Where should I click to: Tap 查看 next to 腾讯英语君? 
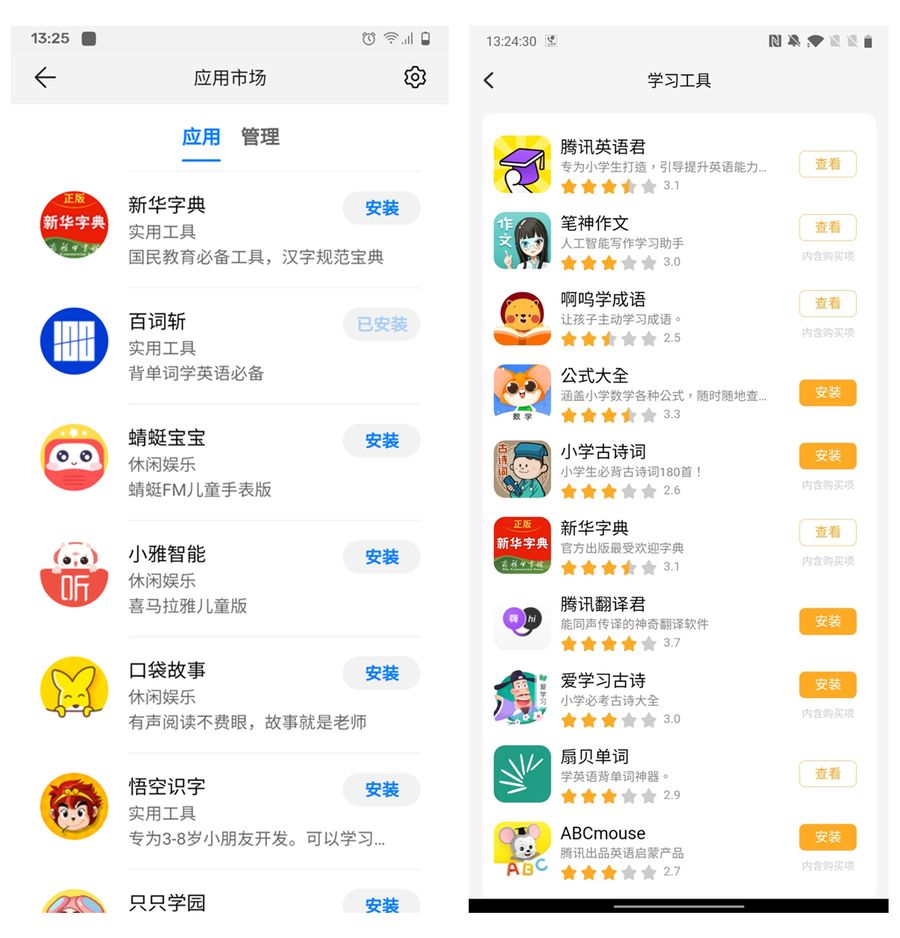(827, 164)
